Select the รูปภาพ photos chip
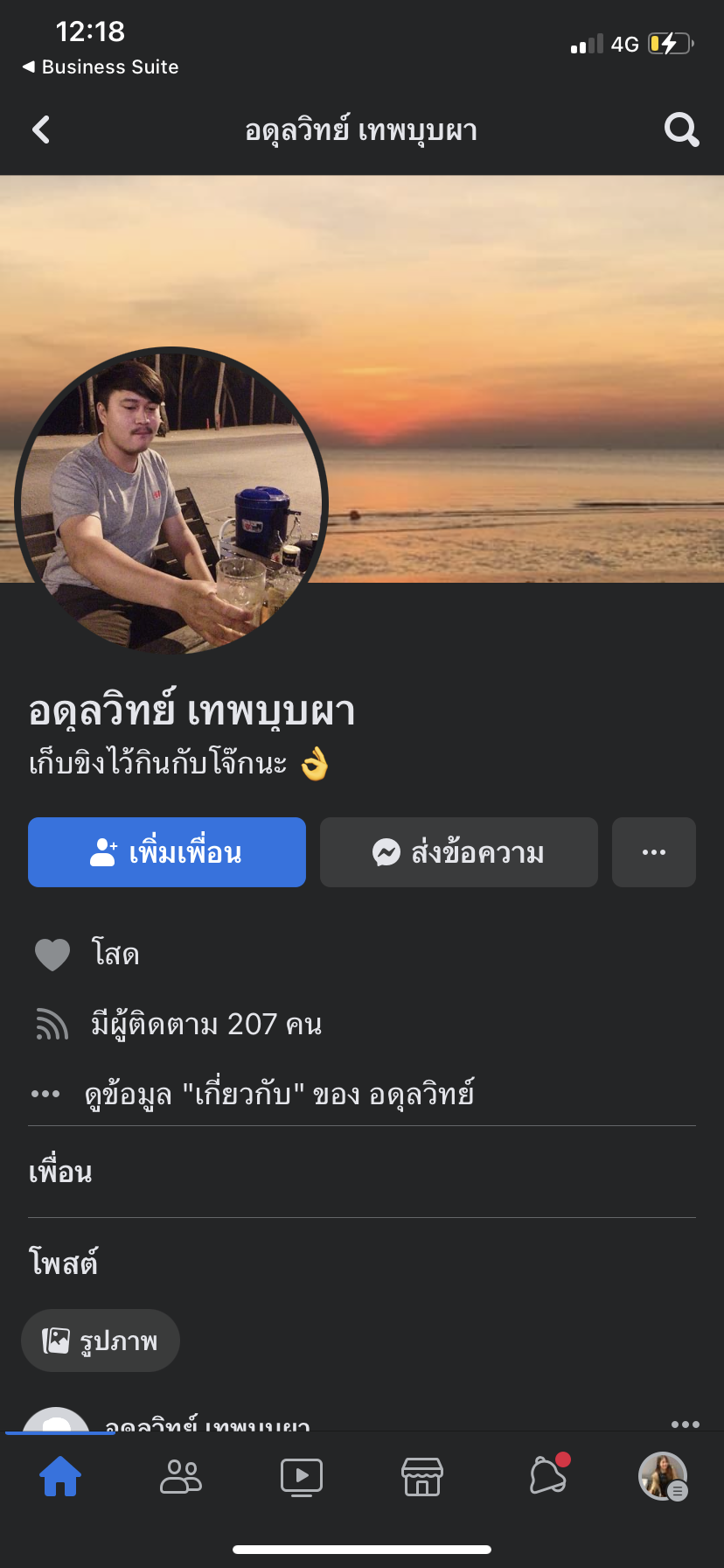Viewport: 724px width, 1568px height. coord(101,1340)
